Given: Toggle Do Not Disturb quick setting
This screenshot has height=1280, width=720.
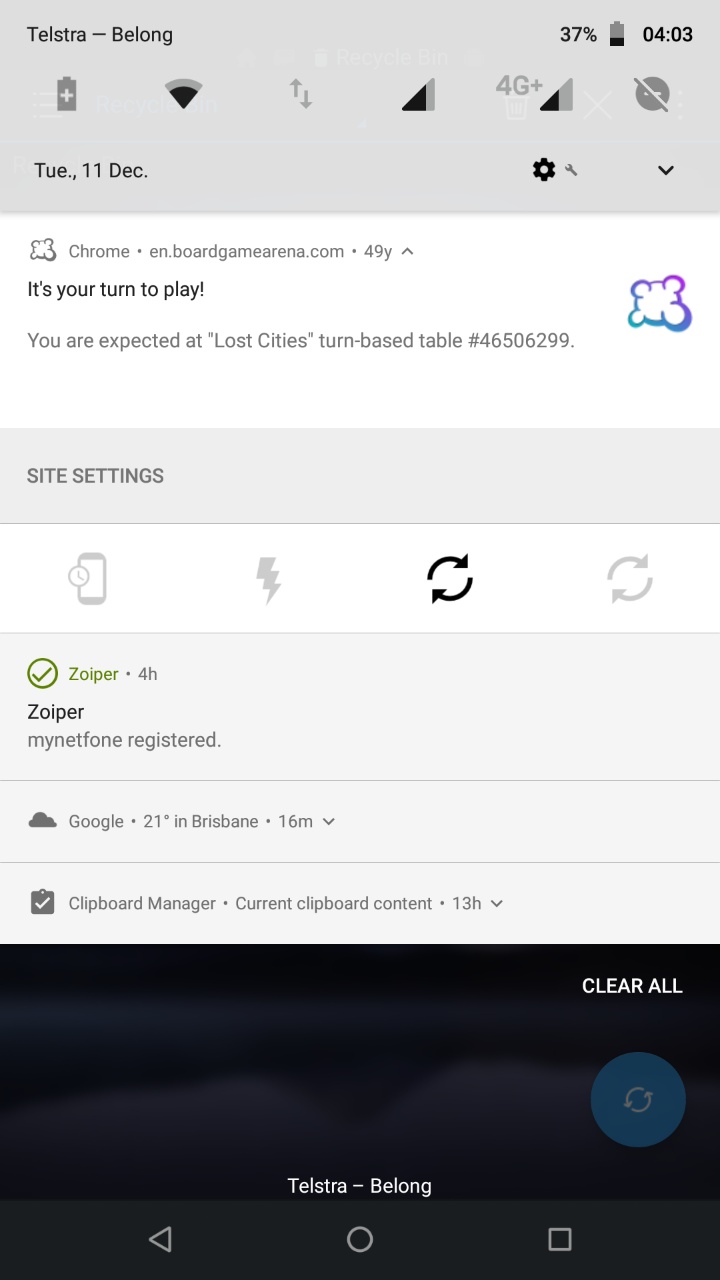Looking at the screenshot, I should [652, 95].
